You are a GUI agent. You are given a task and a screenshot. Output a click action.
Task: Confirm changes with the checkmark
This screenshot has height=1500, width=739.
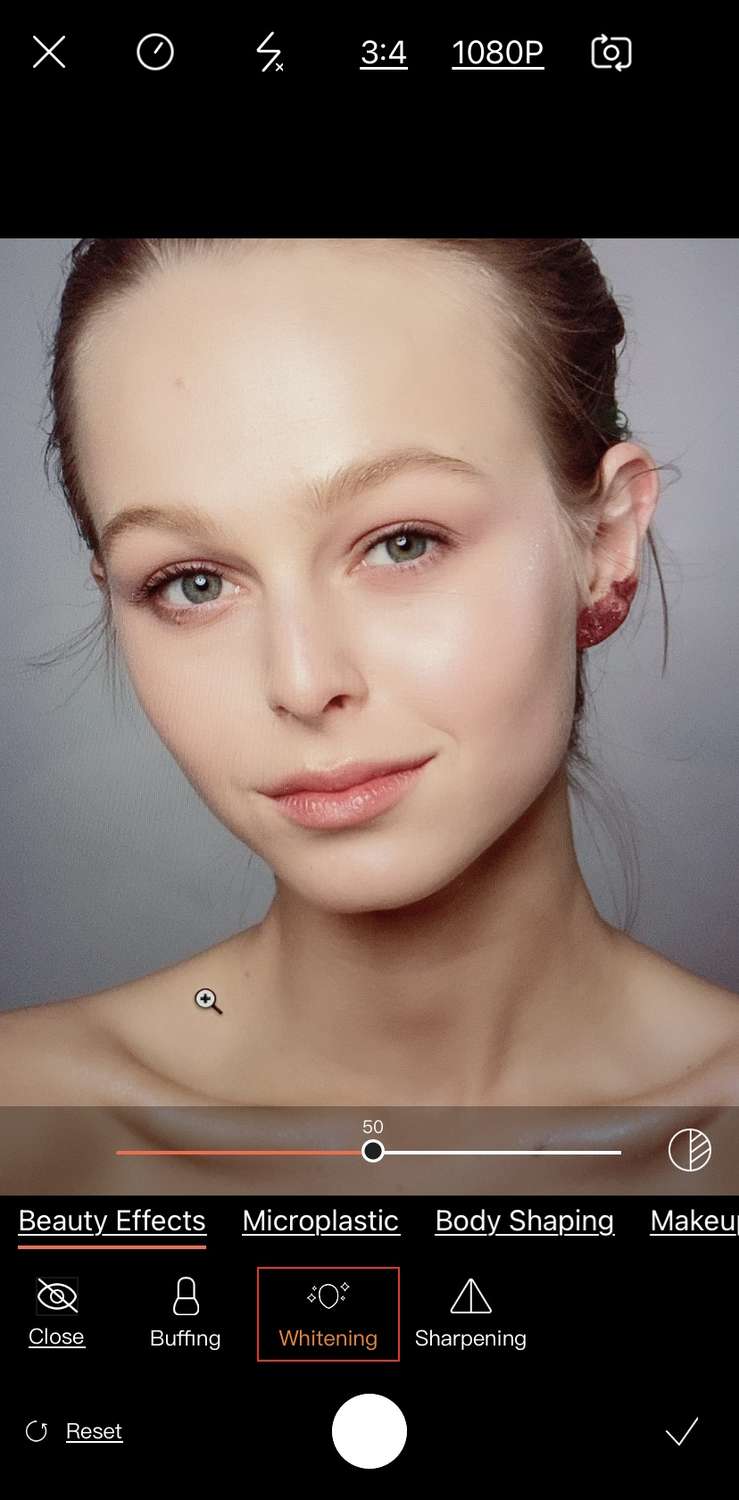coord(682,1431)
